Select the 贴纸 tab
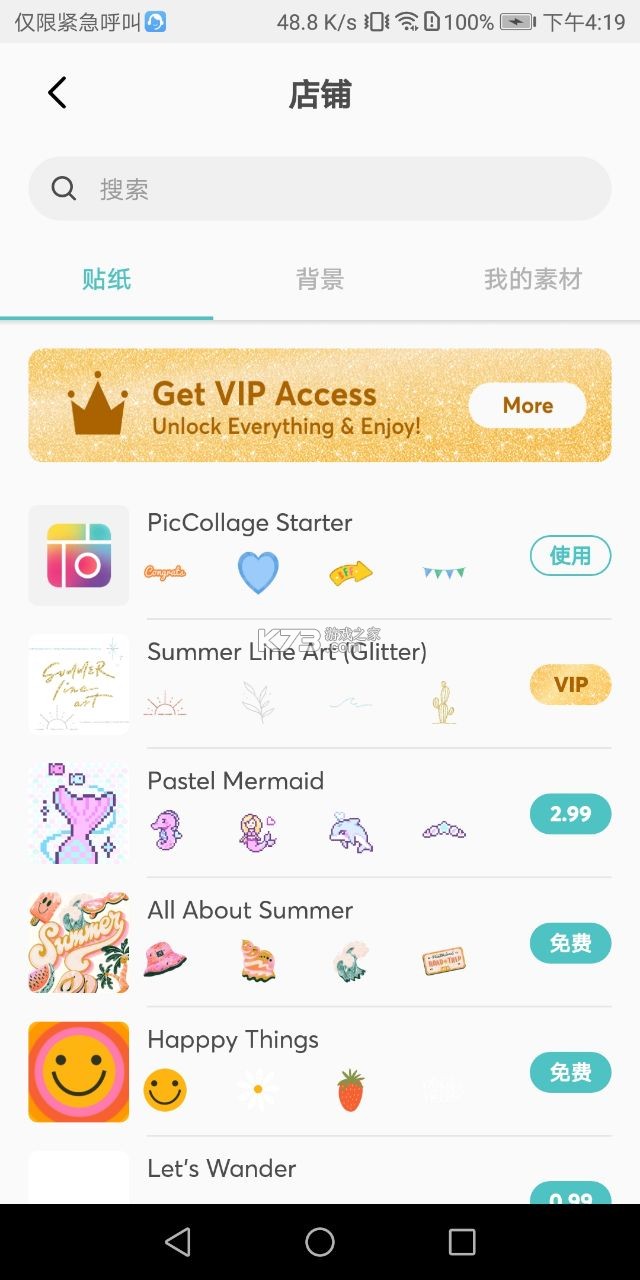The width and height of the screenshot is (640, 1280). click(x=107, y=279)
